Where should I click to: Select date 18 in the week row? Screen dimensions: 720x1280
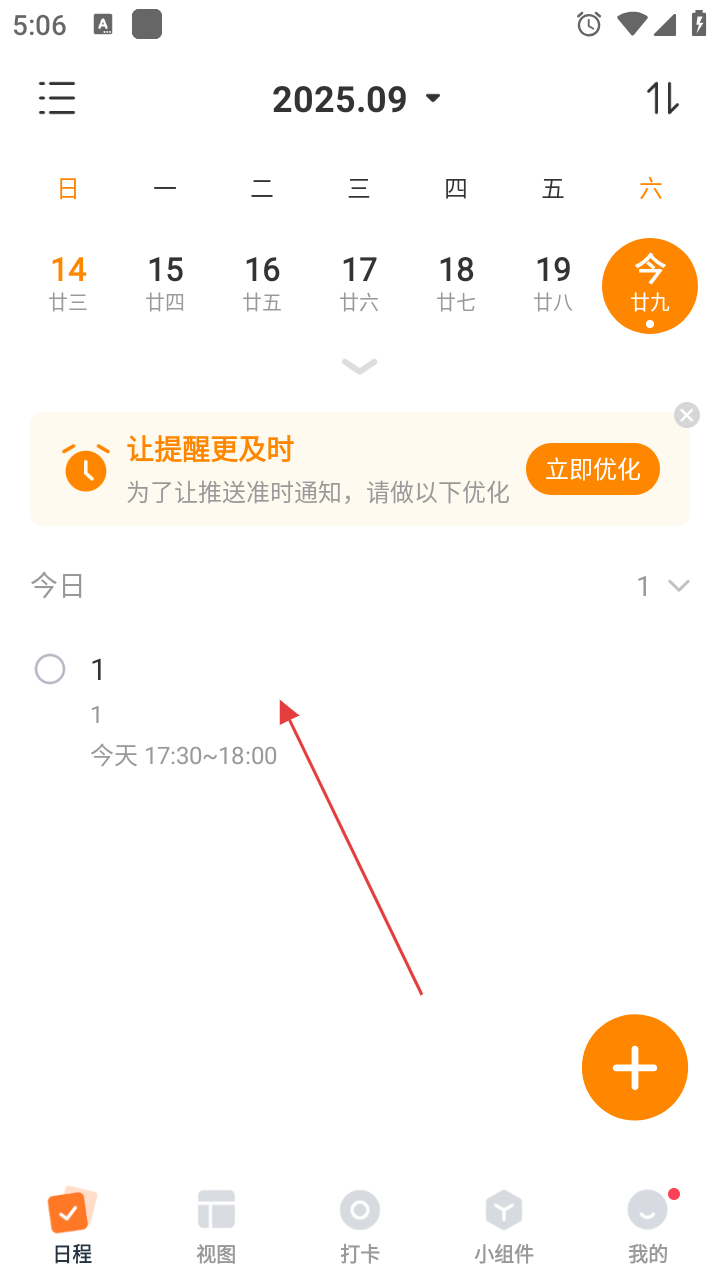(456, 283)
